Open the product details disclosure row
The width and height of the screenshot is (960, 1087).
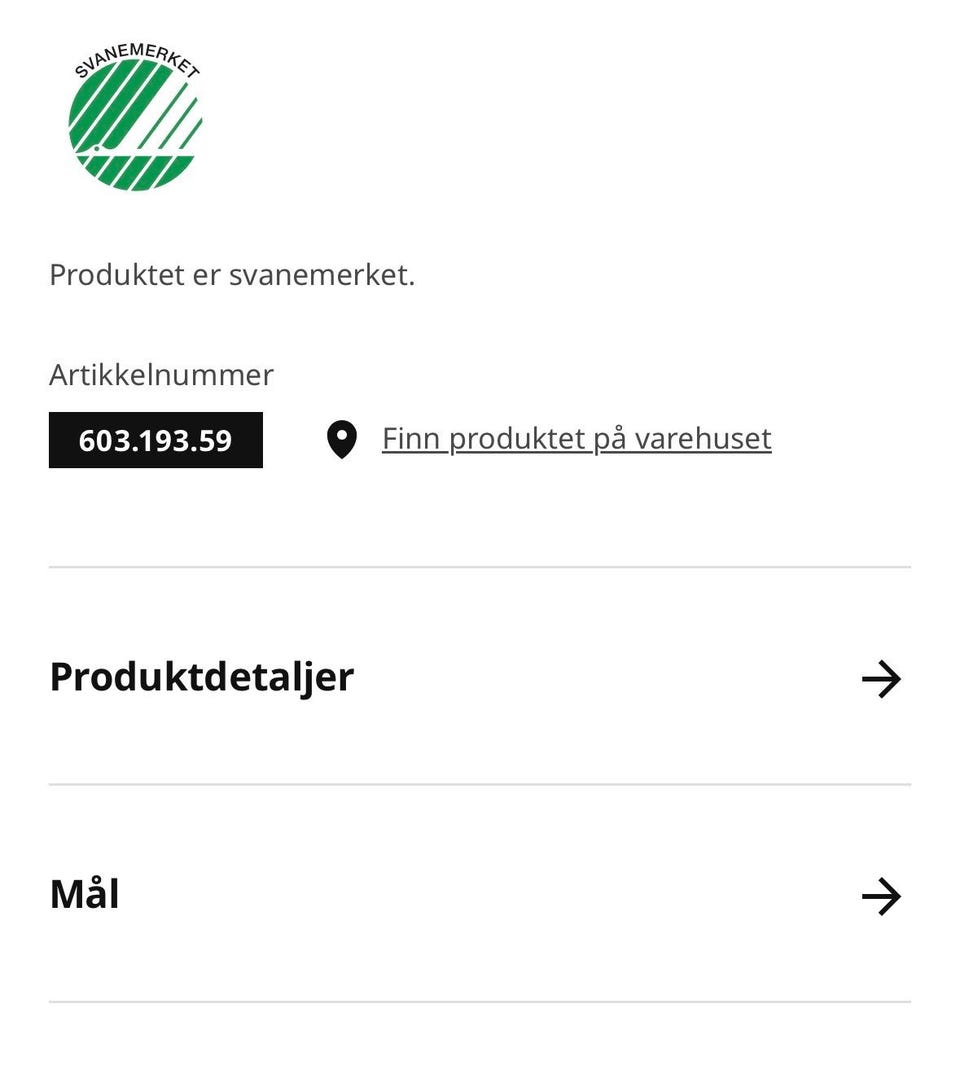click(480, 678)
